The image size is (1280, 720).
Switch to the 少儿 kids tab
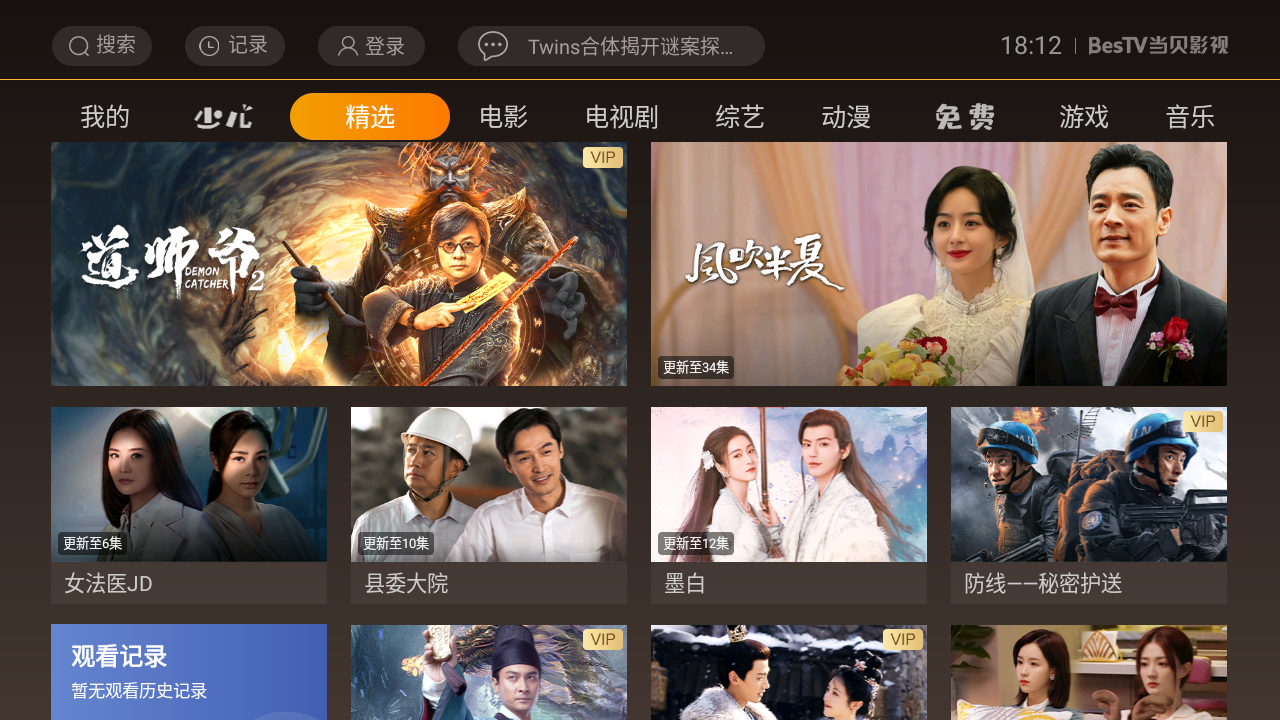coord(223,117)
